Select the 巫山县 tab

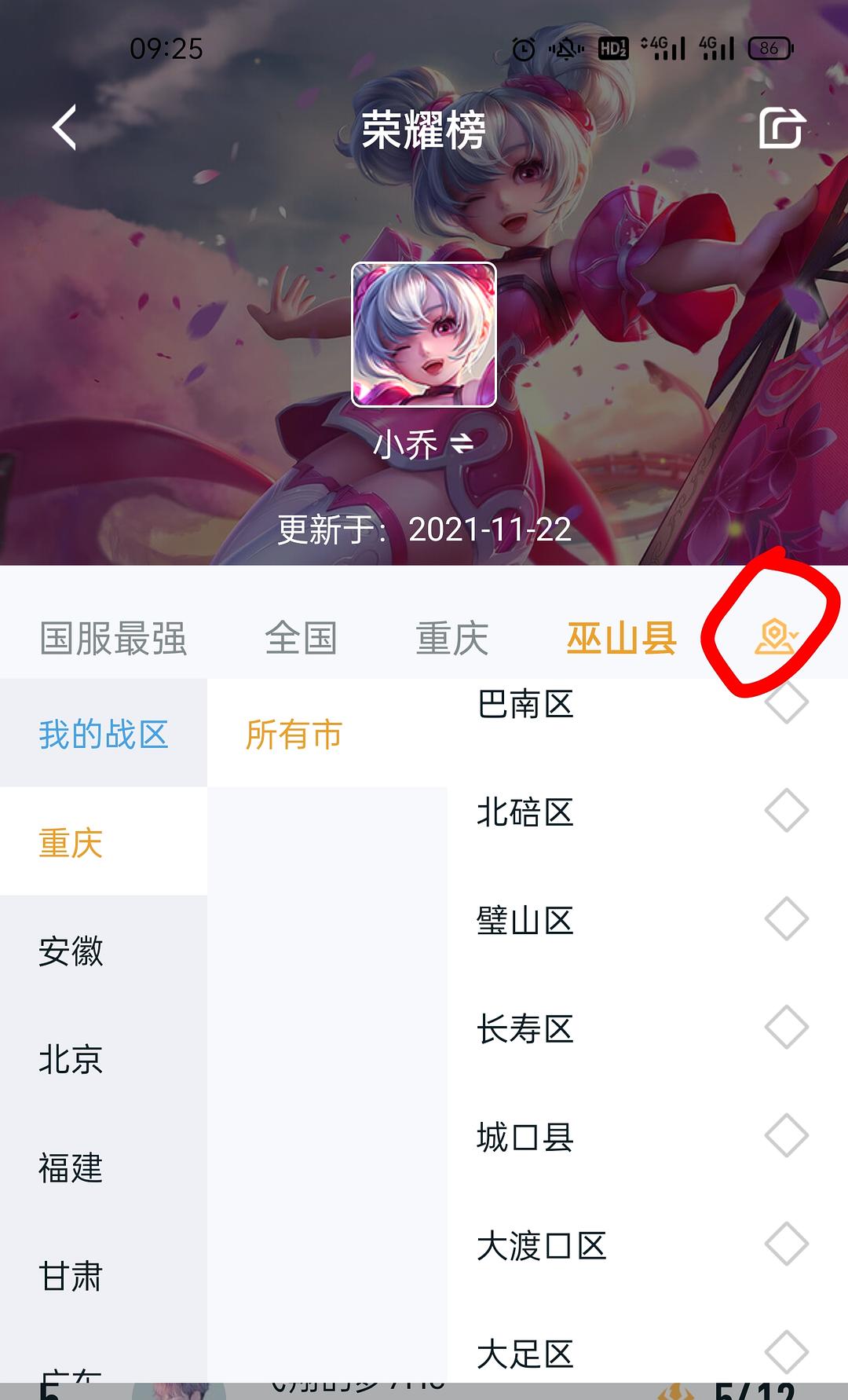point(621,638)
